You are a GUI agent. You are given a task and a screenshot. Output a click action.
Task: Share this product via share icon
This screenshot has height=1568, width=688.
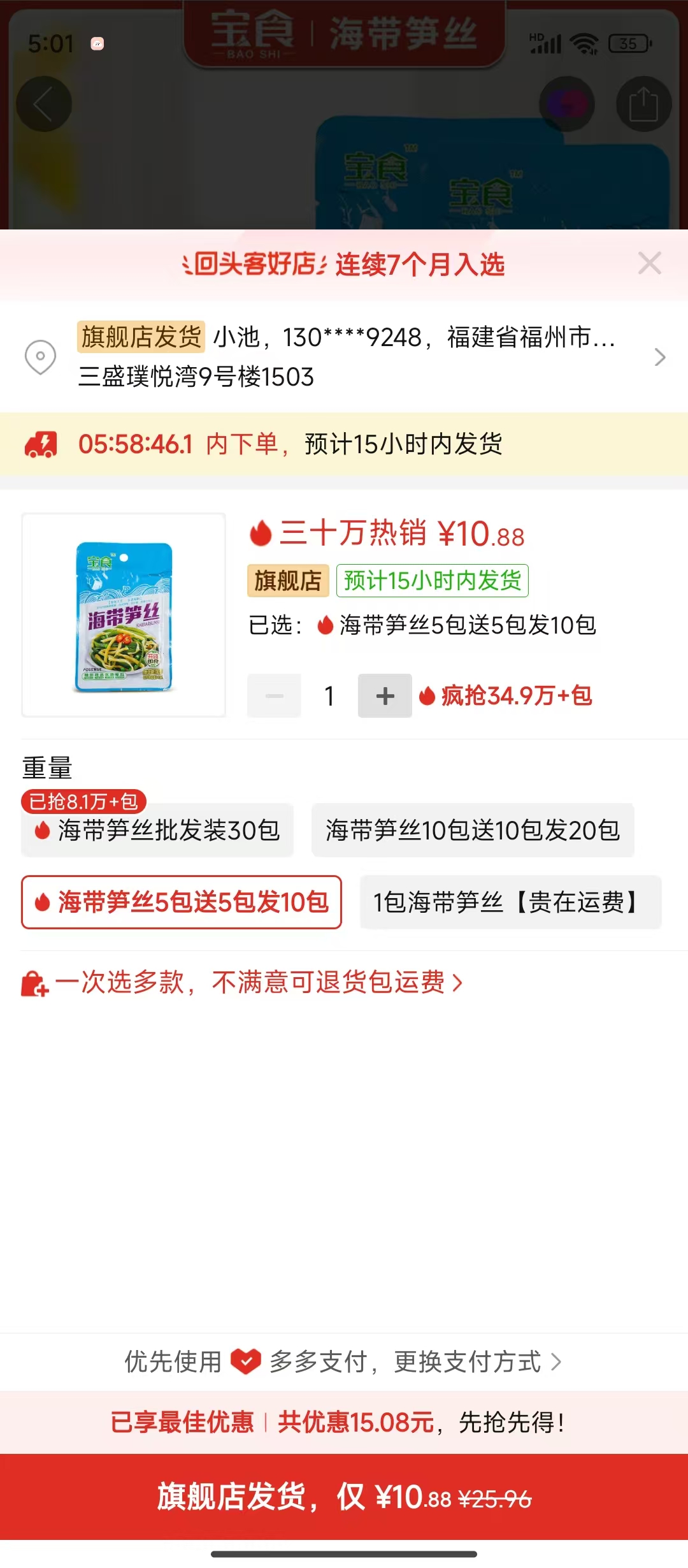[x=643, y=105]
